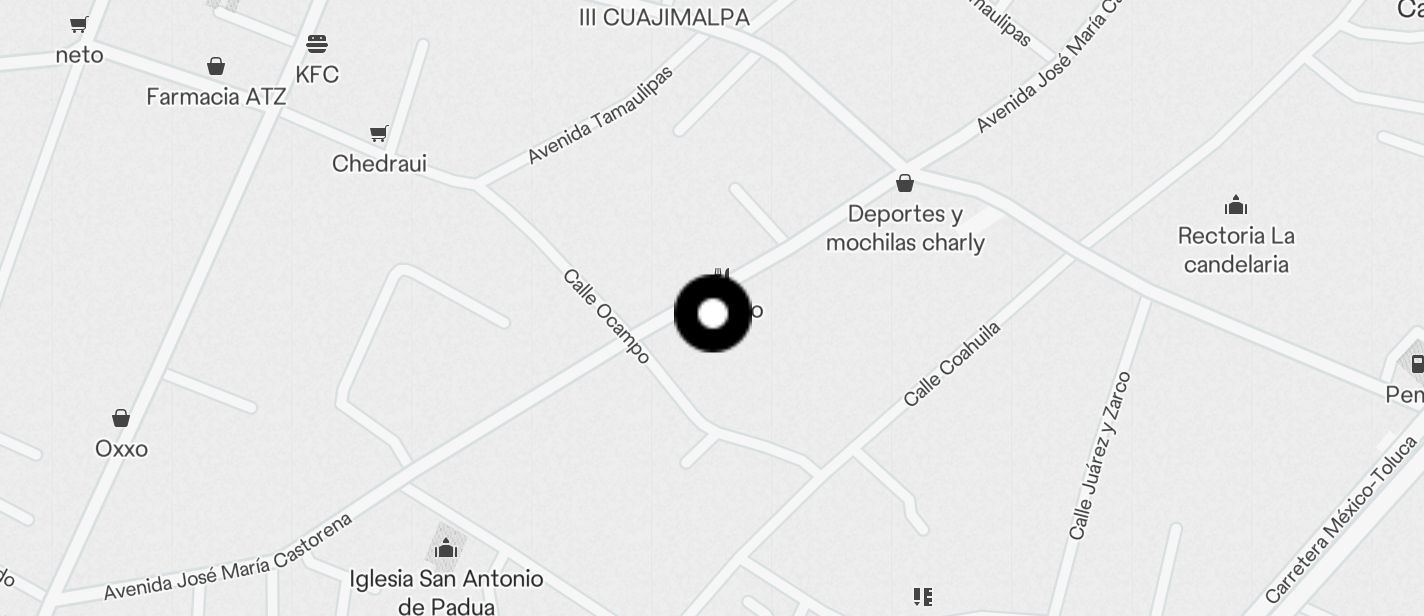Select Iglesia San Antonio de Padua marker
1424x616 pixels.
[x=446, y=548]
